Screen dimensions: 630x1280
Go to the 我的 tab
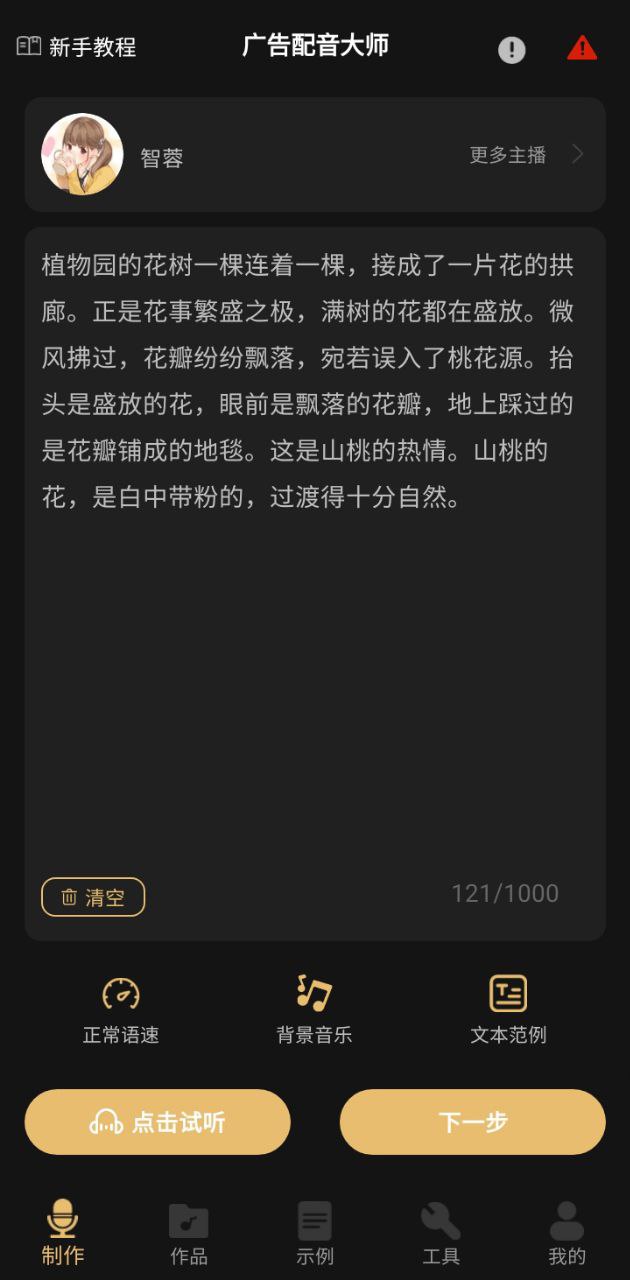567,1235
